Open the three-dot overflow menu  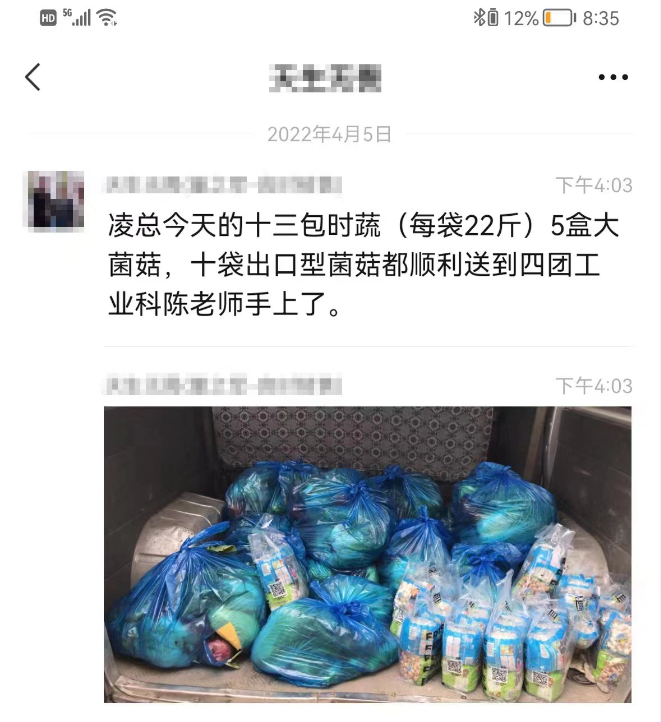612,77
